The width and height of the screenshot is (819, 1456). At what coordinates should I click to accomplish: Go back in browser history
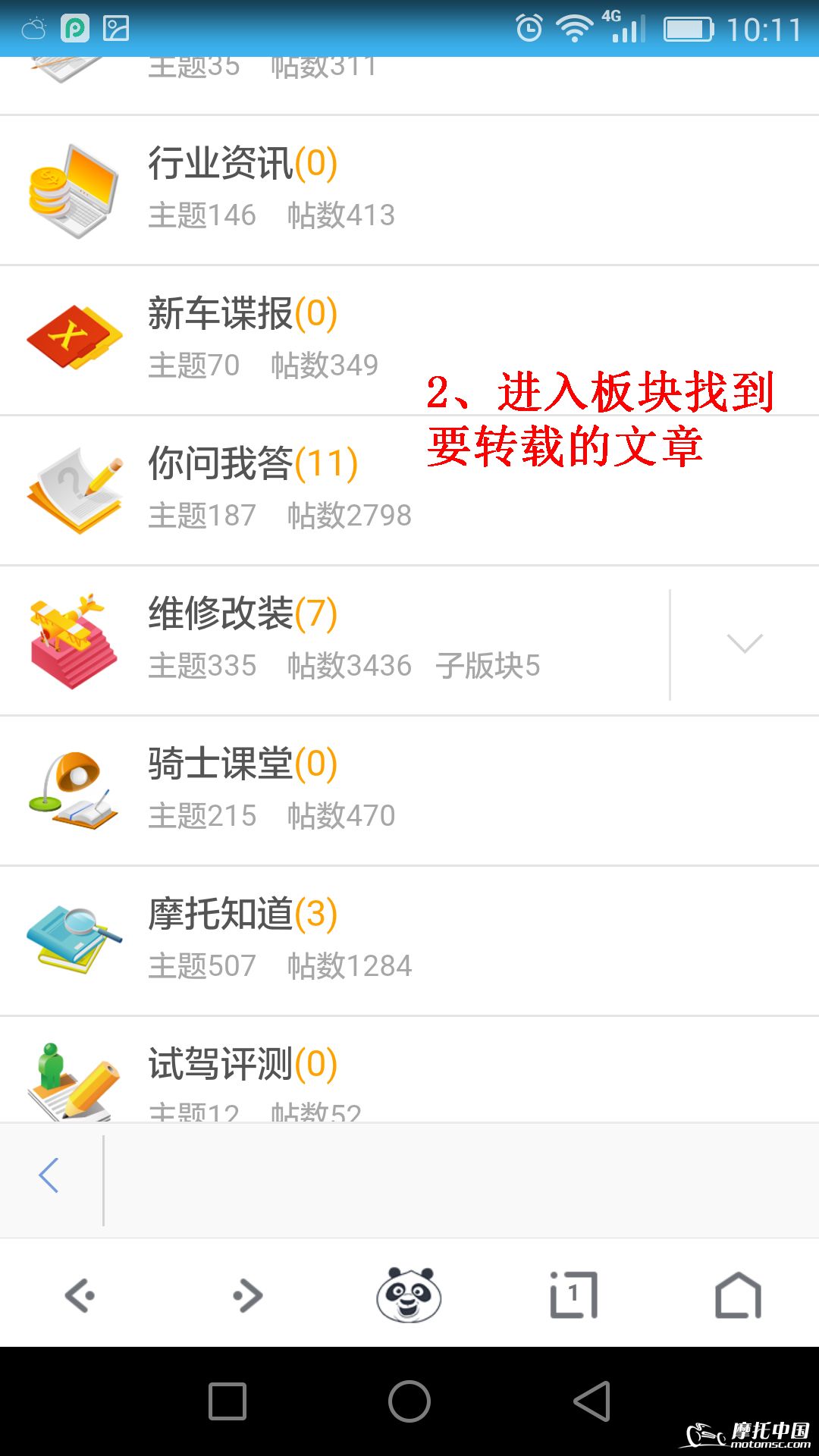pos(80,1295)
